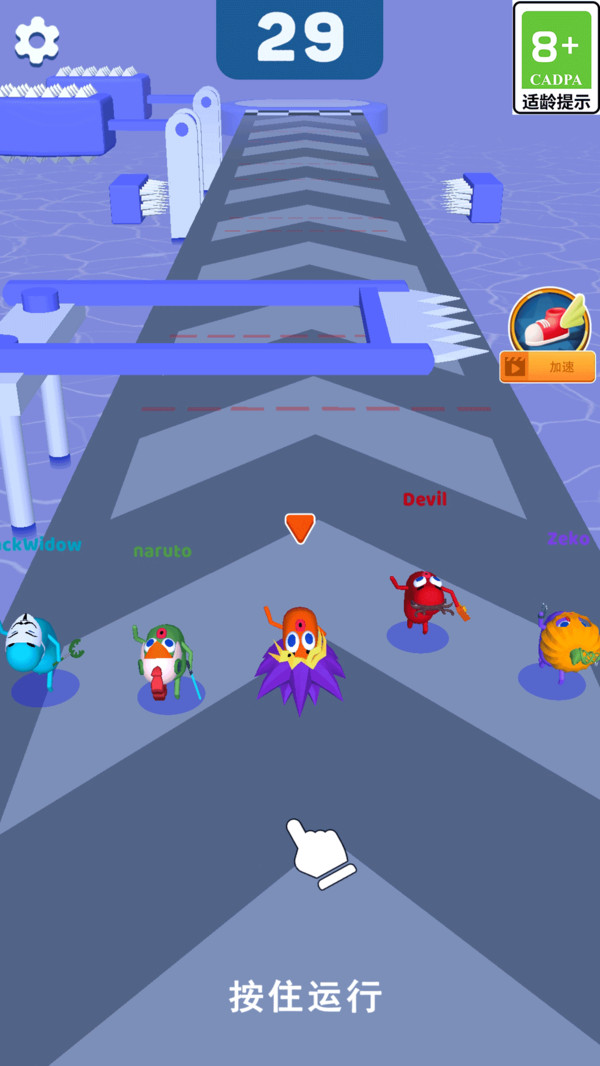Open the settings gear
The width and height of the screenshot is (600, 1066).
pos(36,40)
